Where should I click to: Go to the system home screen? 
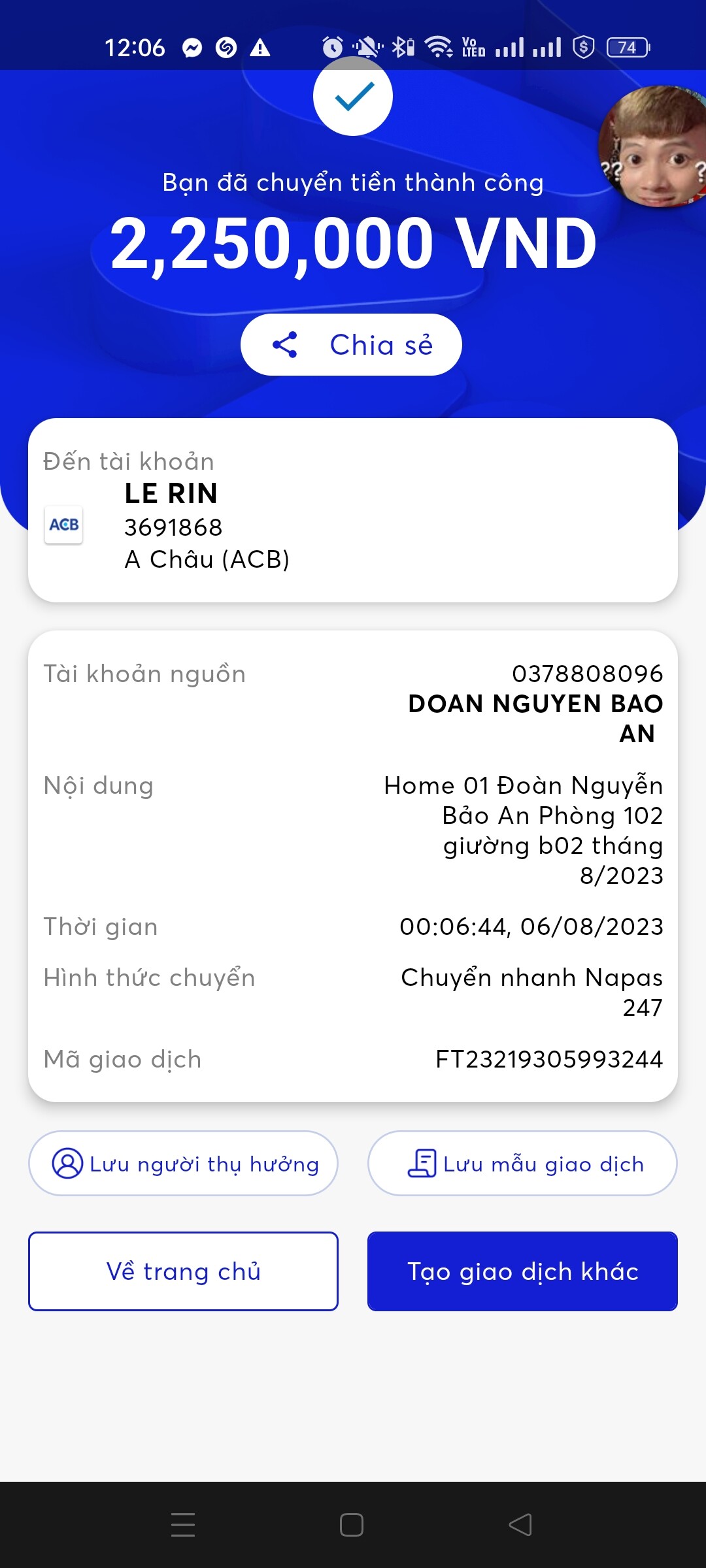pyautogui.click(x=352, y=1525)
